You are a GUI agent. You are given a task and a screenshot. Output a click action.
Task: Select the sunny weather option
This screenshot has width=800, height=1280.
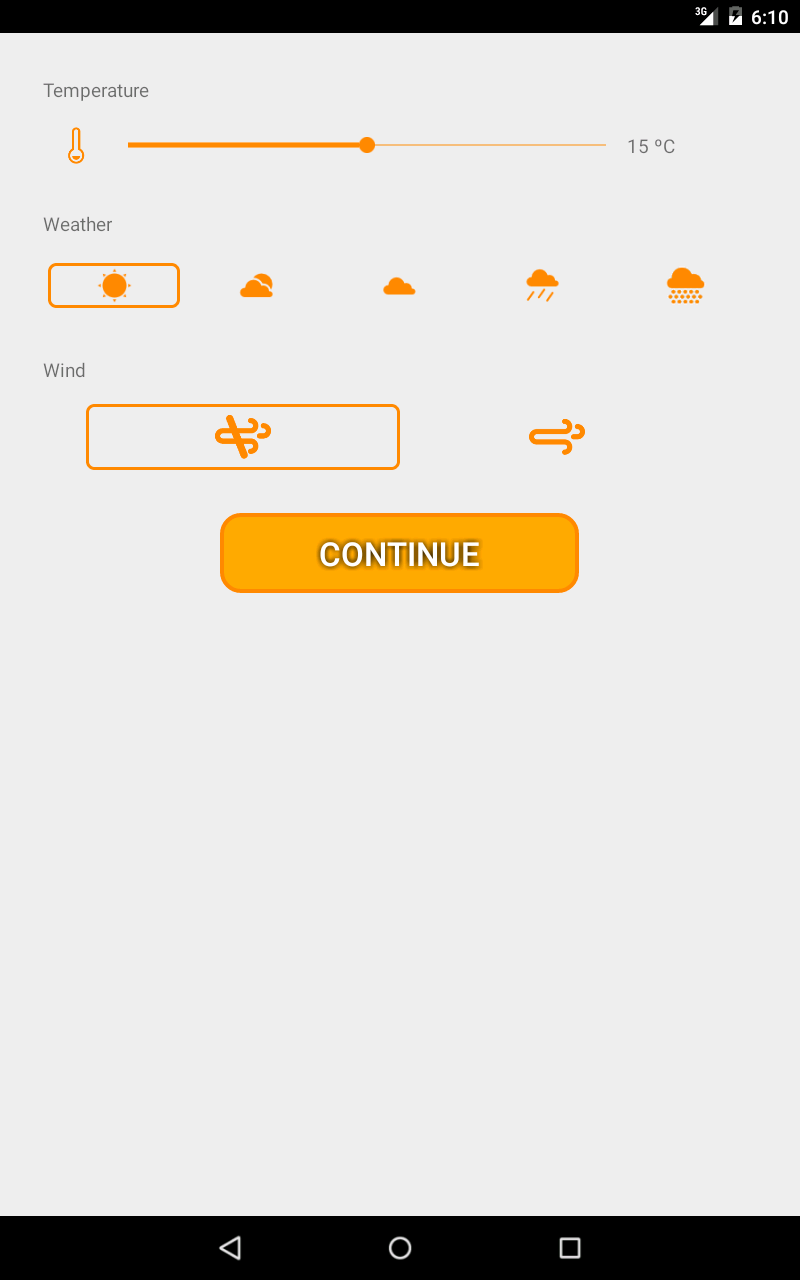pos(114,286)
